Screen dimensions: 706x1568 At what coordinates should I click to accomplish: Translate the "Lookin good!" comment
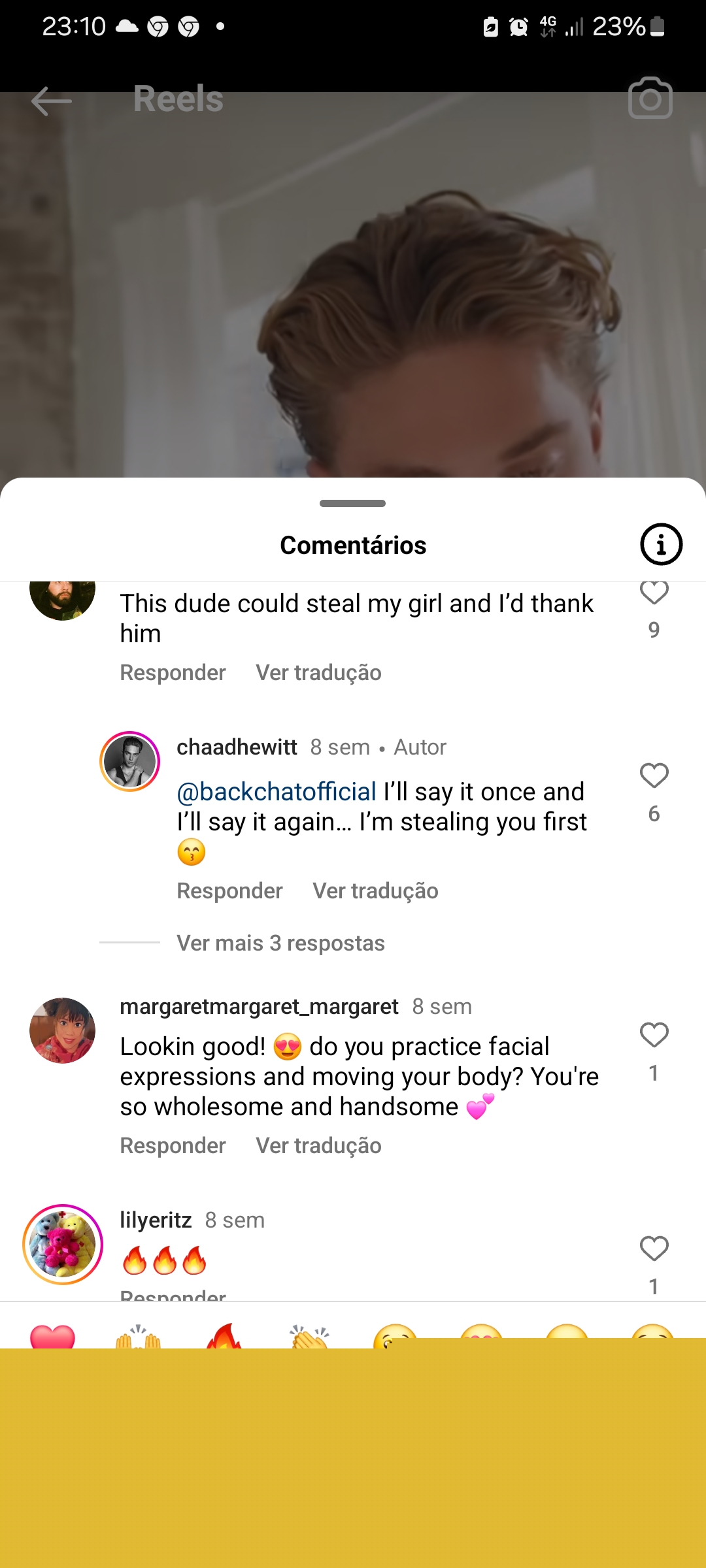tap(318, 1146)
